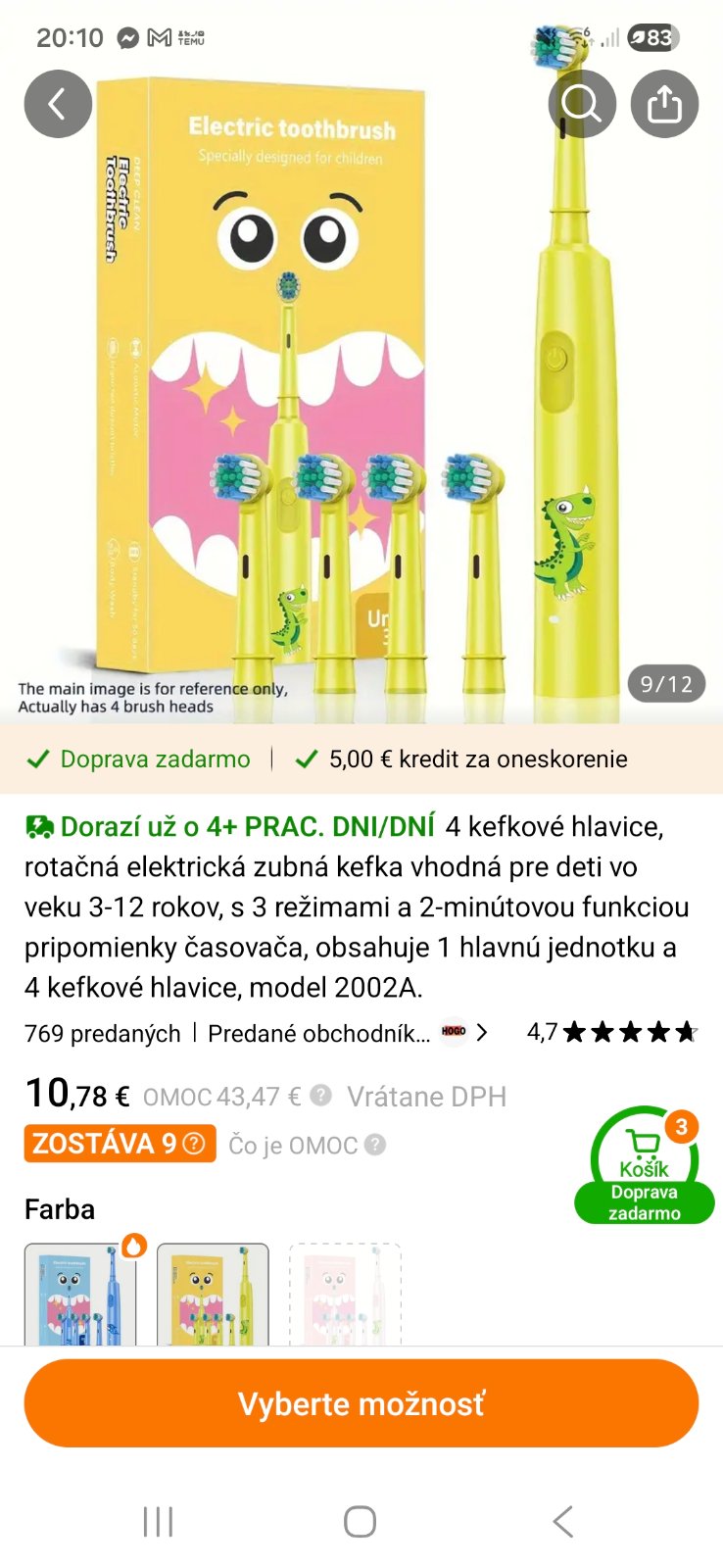Screen dimensions: 723x1568
Task: Tap the Vyberte možnosť button
Action: coord(361,1403)
